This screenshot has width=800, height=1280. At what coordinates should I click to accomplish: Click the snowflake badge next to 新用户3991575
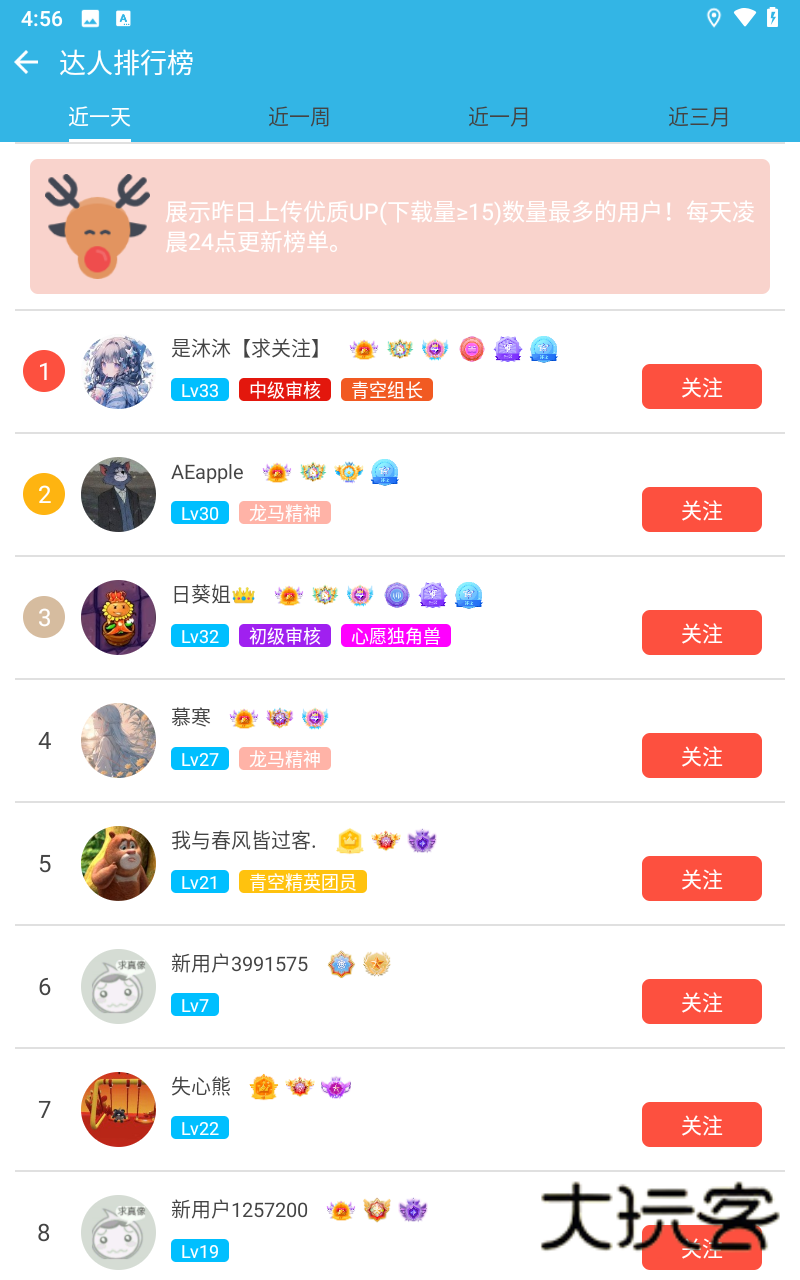341,964
